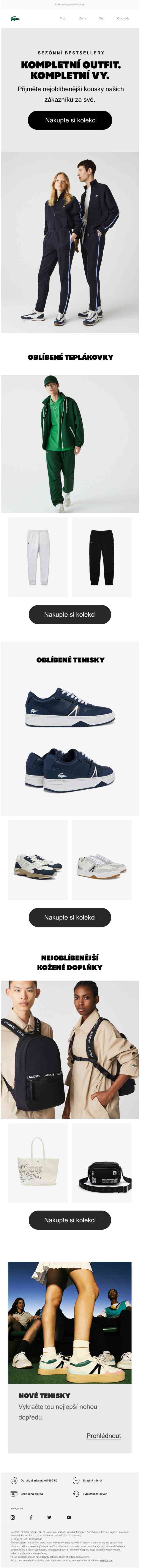Screen dimensions: 142x1568
Task: Tap Nakupte si kolekci under Sezónní bestsellery
Action: [x=71, y=120]
